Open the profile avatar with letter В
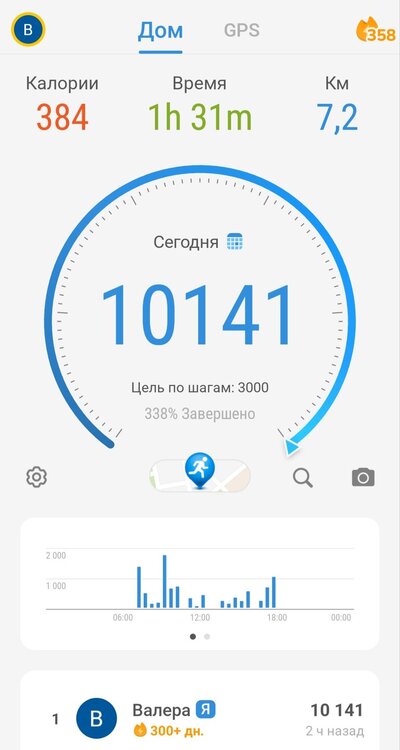This screenshot has width=400, height=750. click(28, 30)
